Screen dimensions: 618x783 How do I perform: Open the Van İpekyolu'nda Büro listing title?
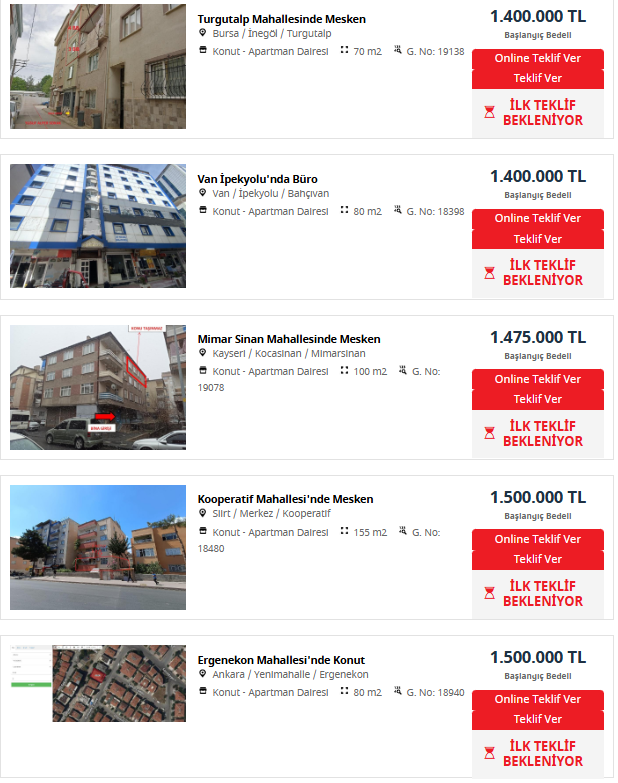click(x=258, y=179)
